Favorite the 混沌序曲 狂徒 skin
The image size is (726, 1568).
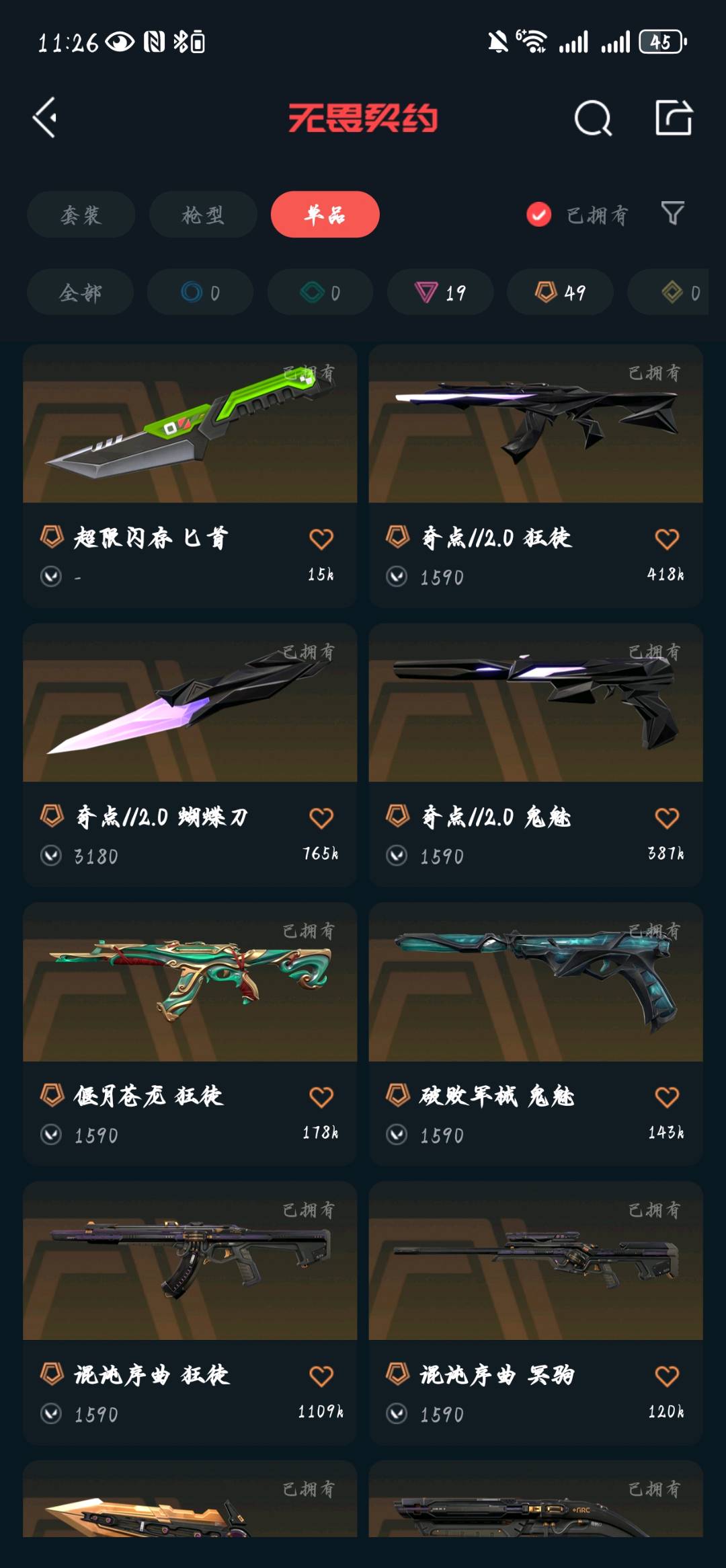pyautogui.click(x=321, y=1376)
